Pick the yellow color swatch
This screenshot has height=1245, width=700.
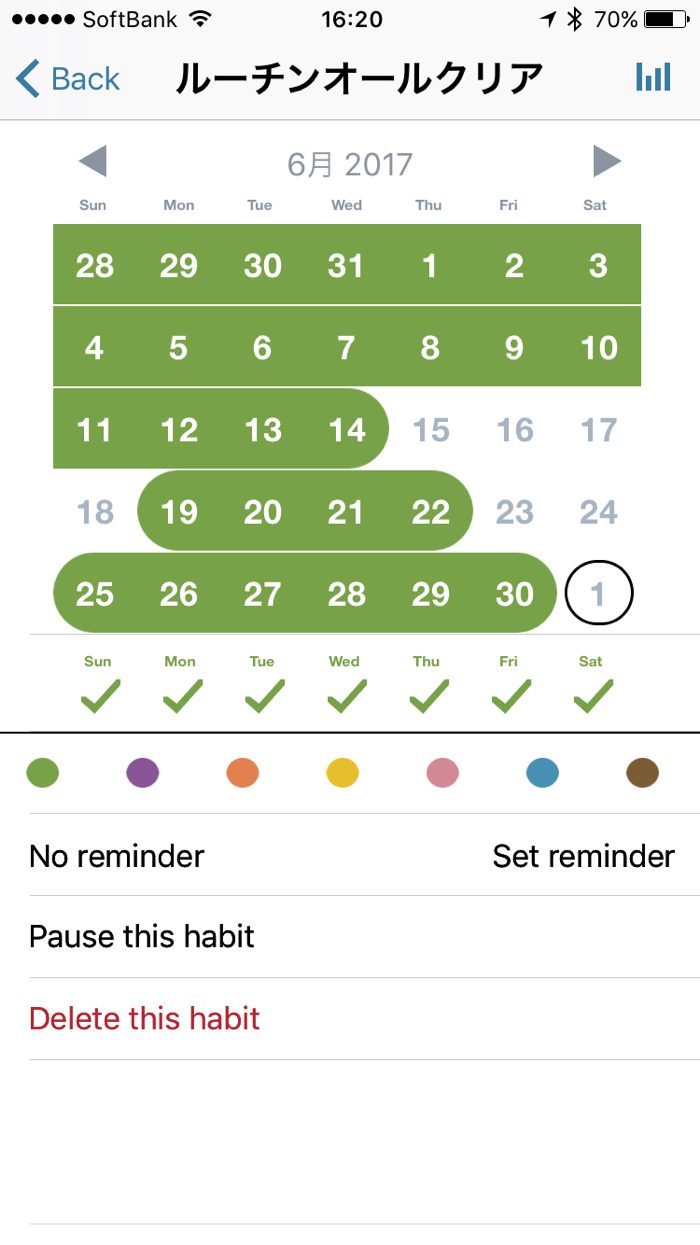click(343, 773)
